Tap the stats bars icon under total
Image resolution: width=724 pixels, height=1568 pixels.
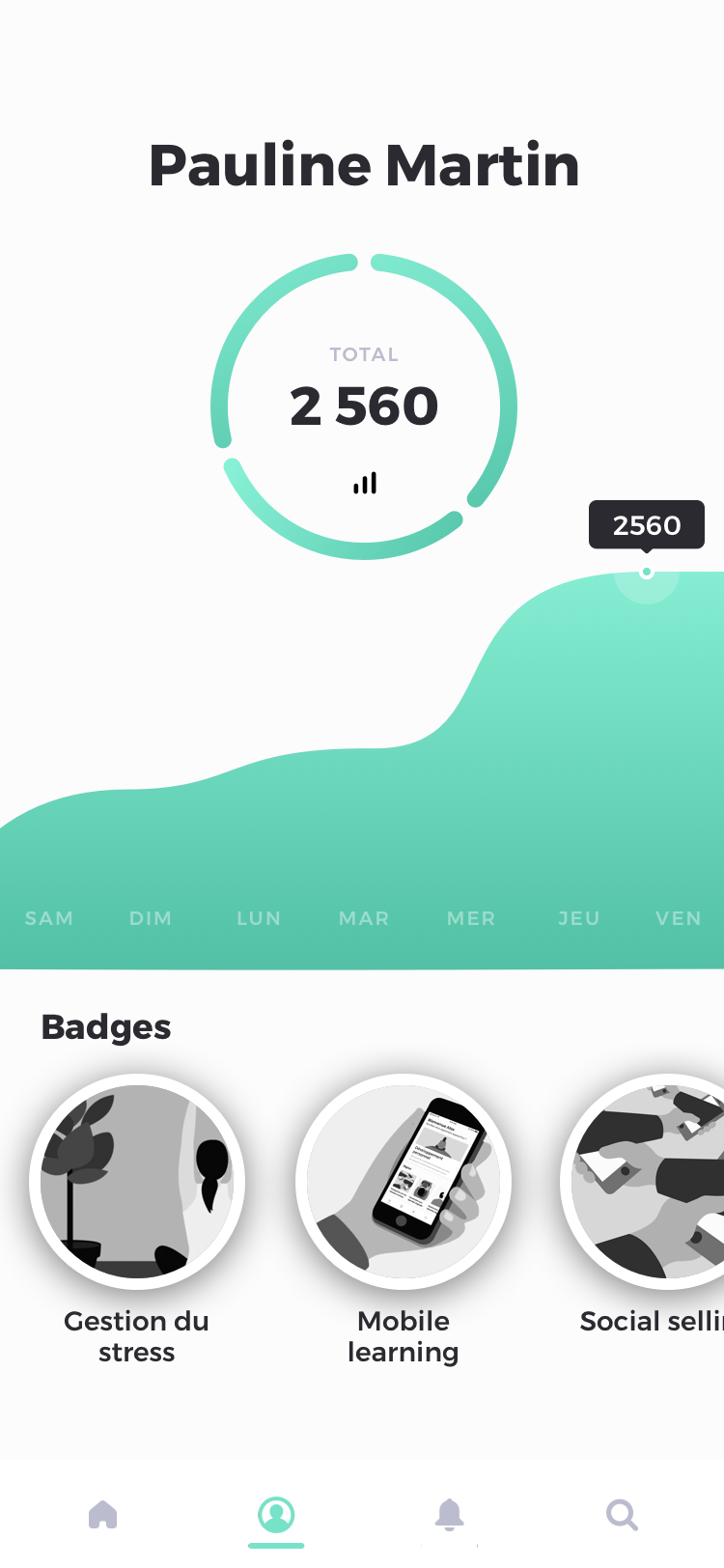[x=365, y=483]
